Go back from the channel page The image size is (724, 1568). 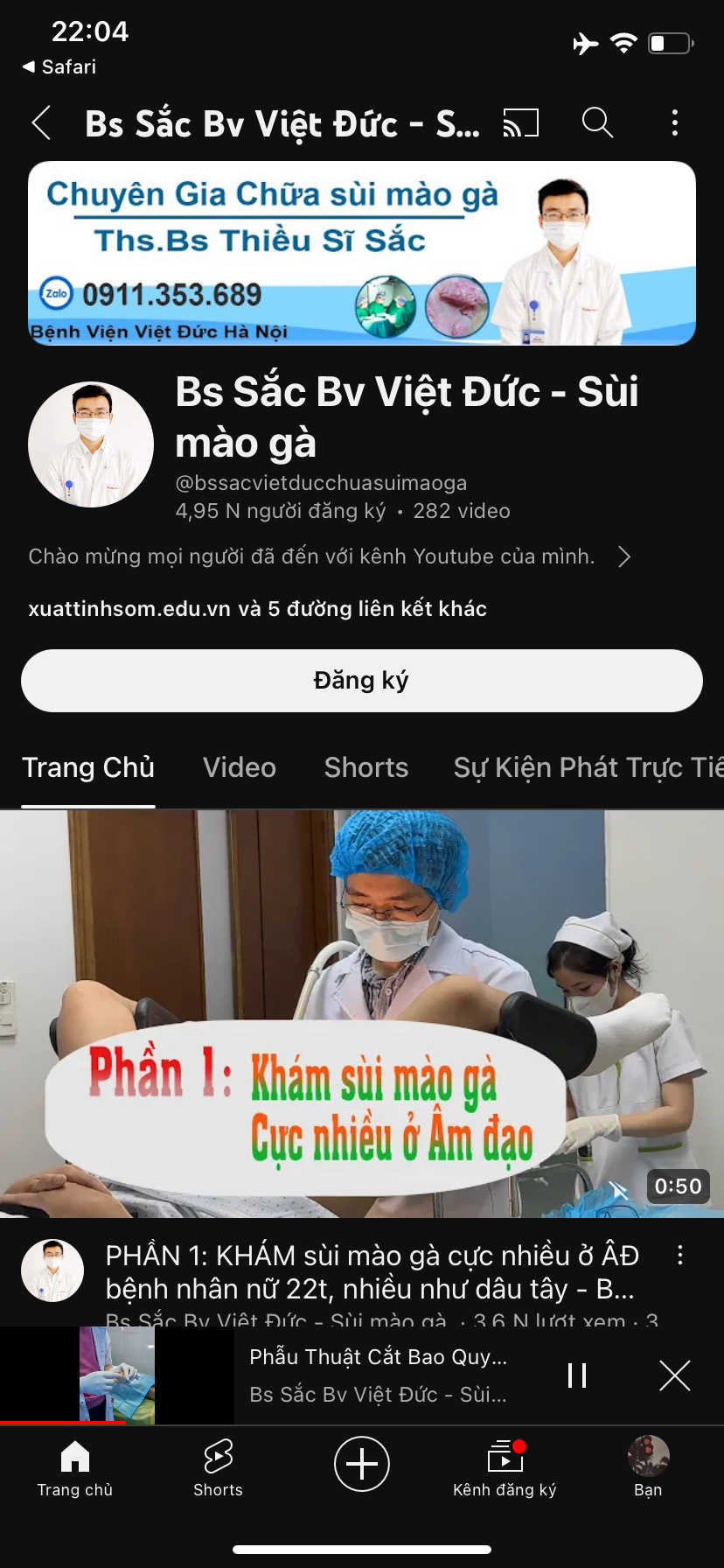(x=41, y=123)
